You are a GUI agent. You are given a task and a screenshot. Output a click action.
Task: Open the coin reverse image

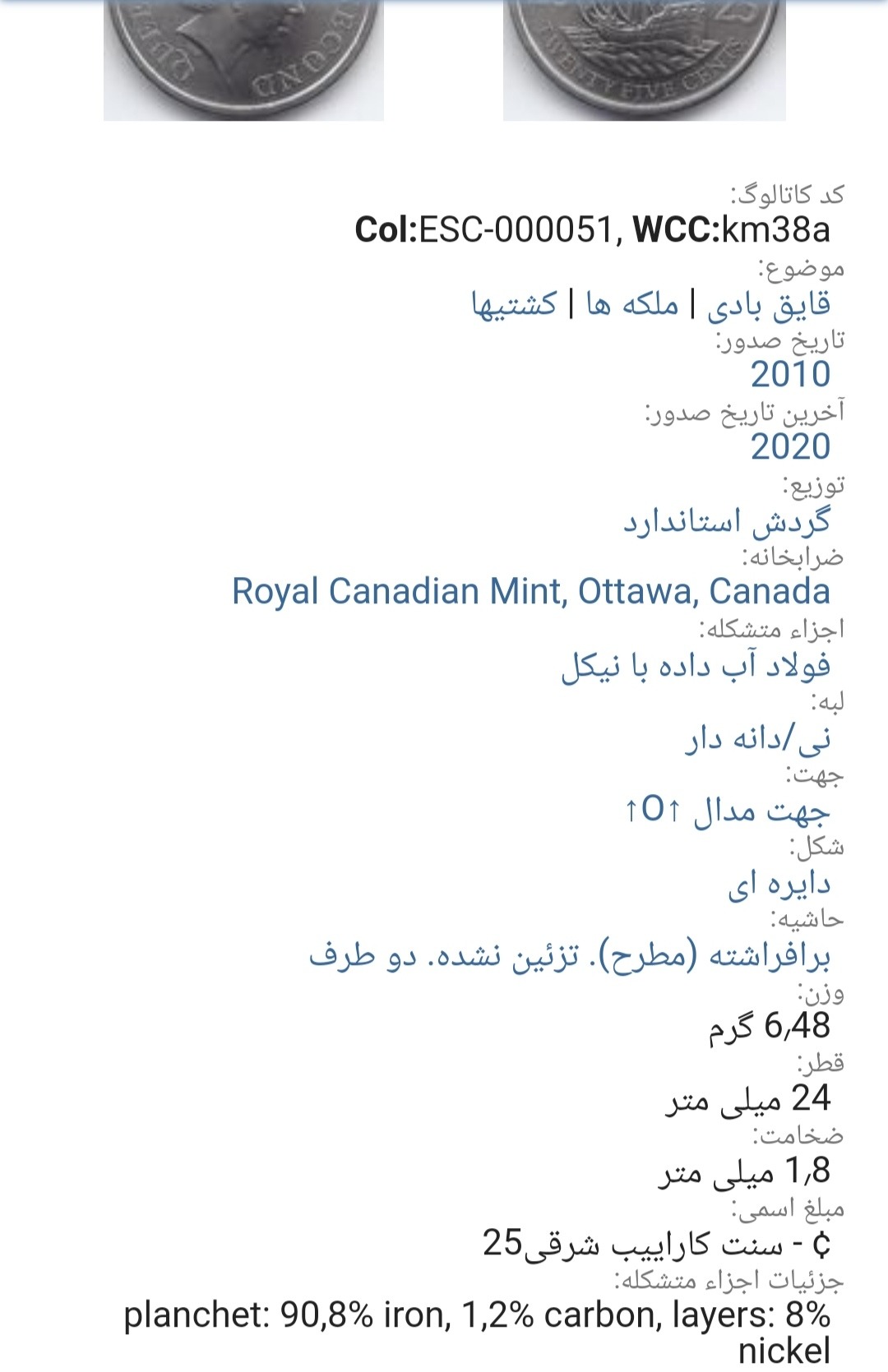point(644,59)
